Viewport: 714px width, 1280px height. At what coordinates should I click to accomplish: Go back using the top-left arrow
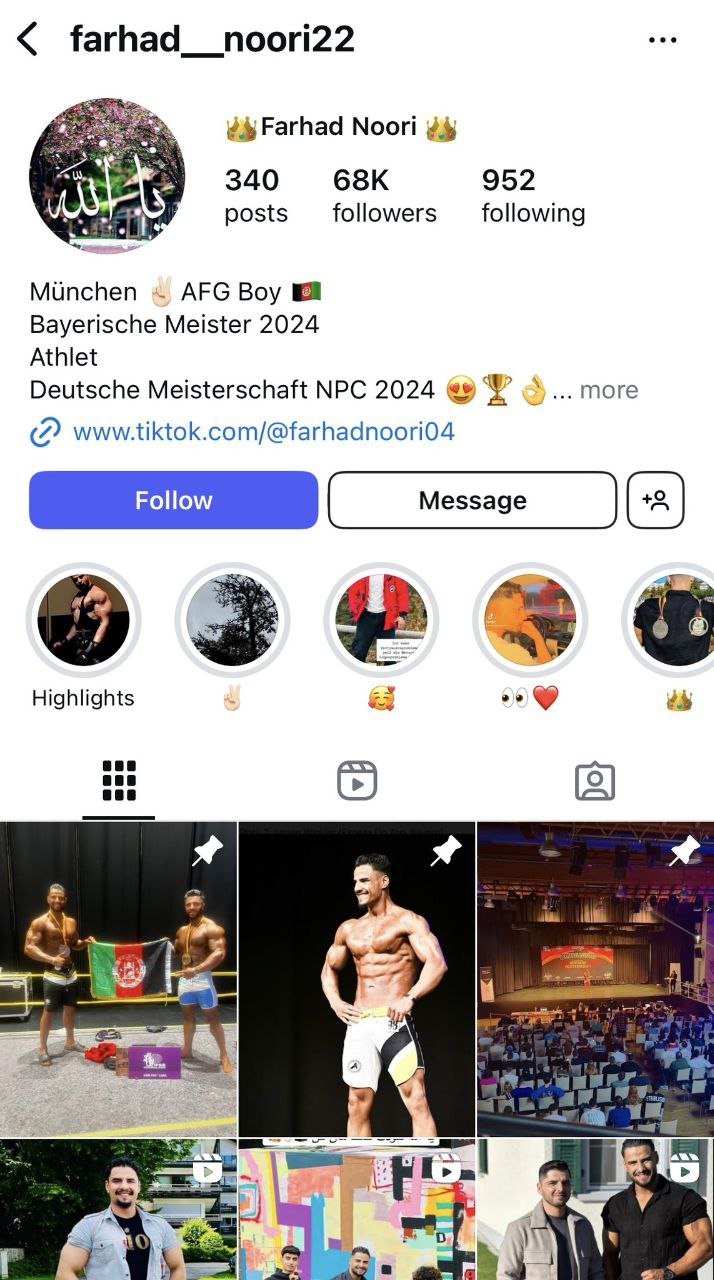(x=28, y=40)
